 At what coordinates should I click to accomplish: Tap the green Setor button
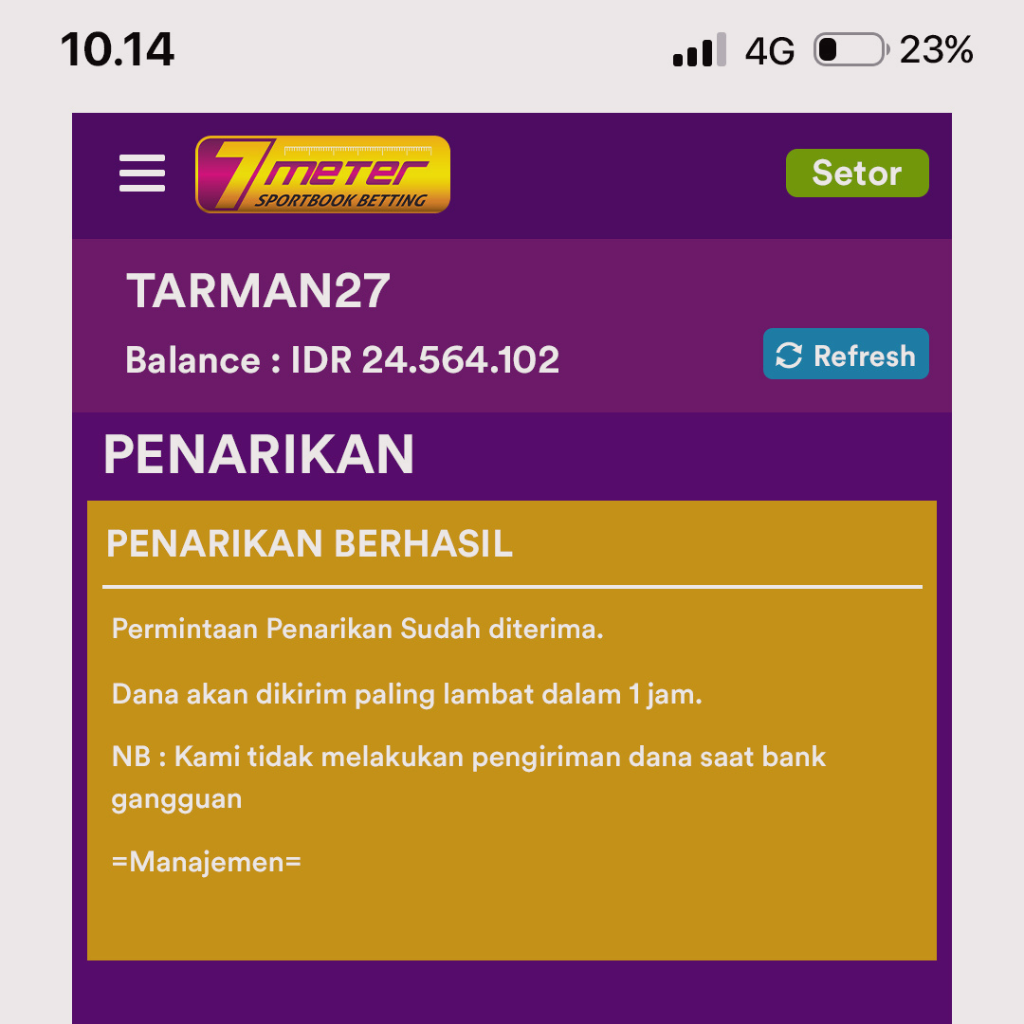[x=857, y=173]
